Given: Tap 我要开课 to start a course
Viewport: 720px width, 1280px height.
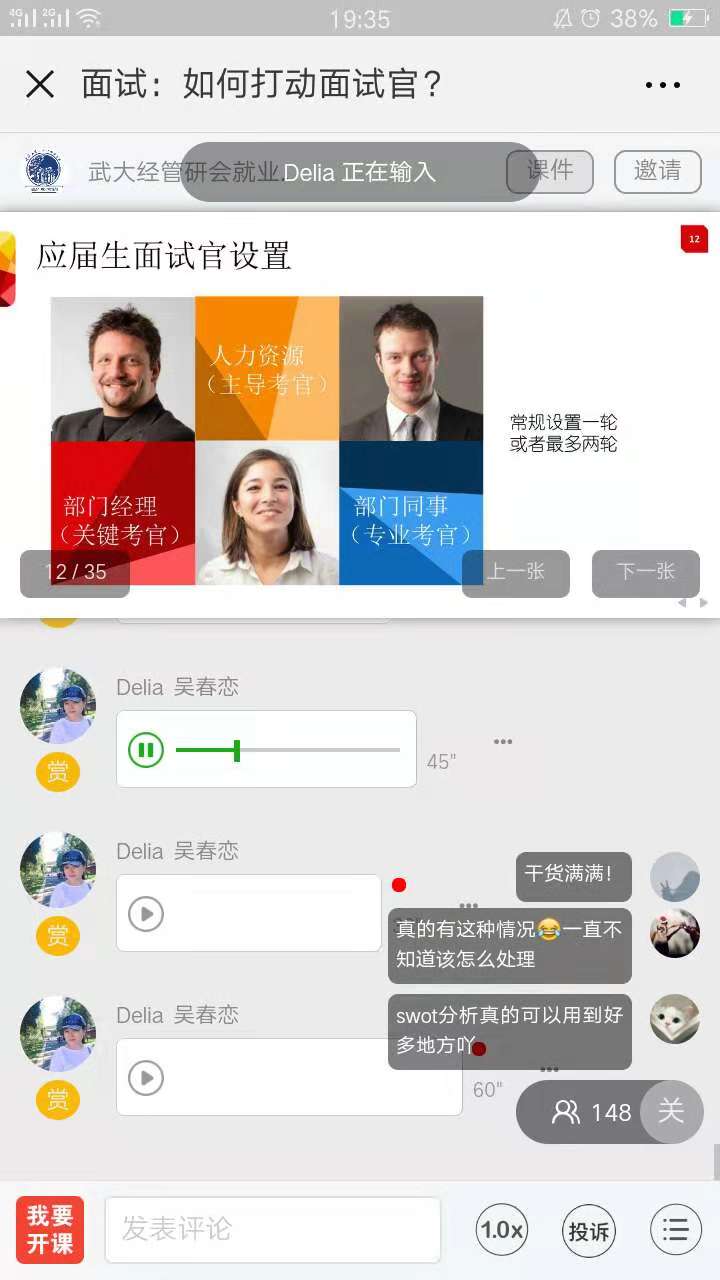Looking at the screenshot, I should click(50, 1229).
